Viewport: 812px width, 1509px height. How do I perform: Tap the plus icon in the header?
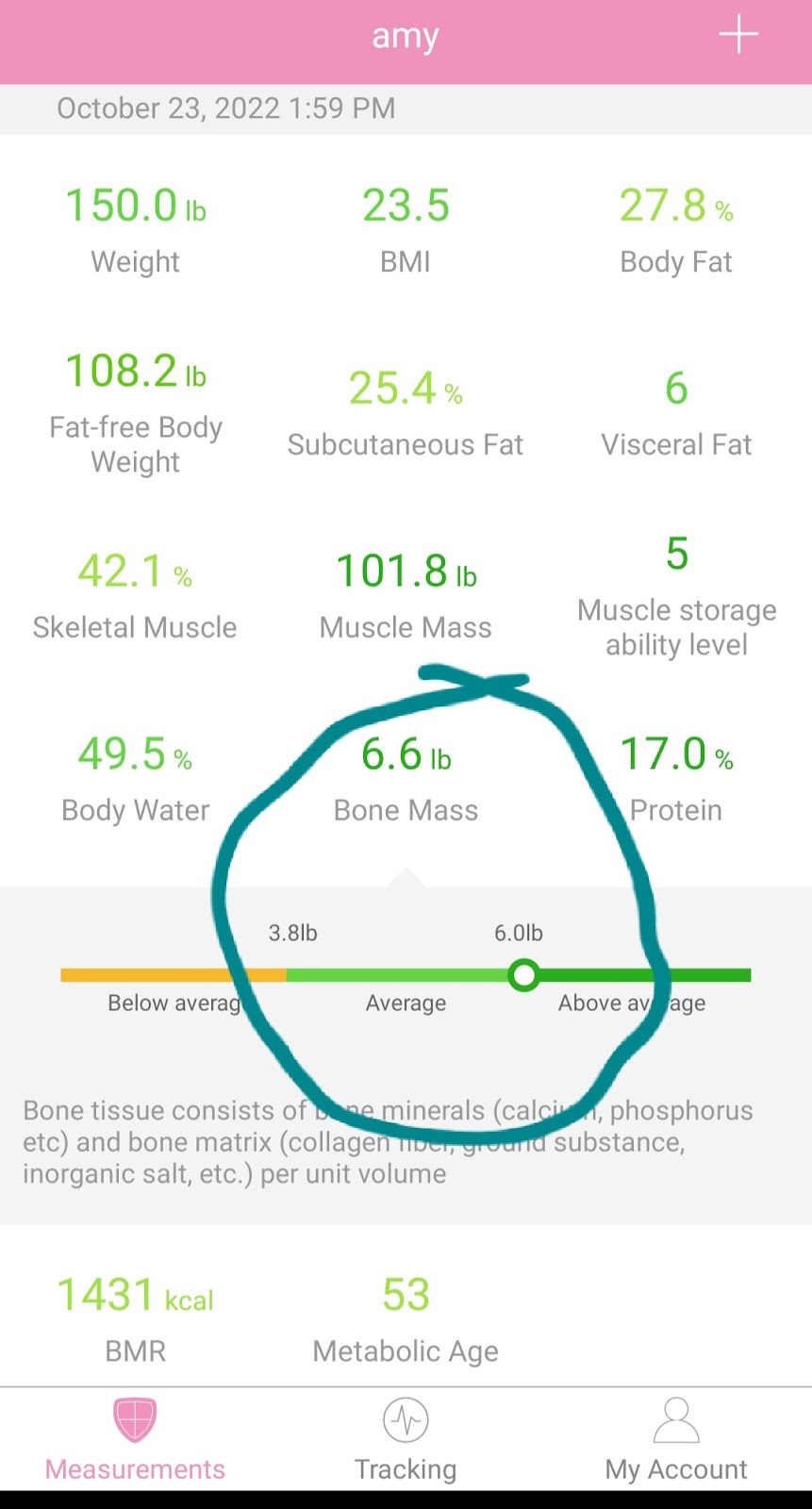pyautogui.click(x=738, y=36)
